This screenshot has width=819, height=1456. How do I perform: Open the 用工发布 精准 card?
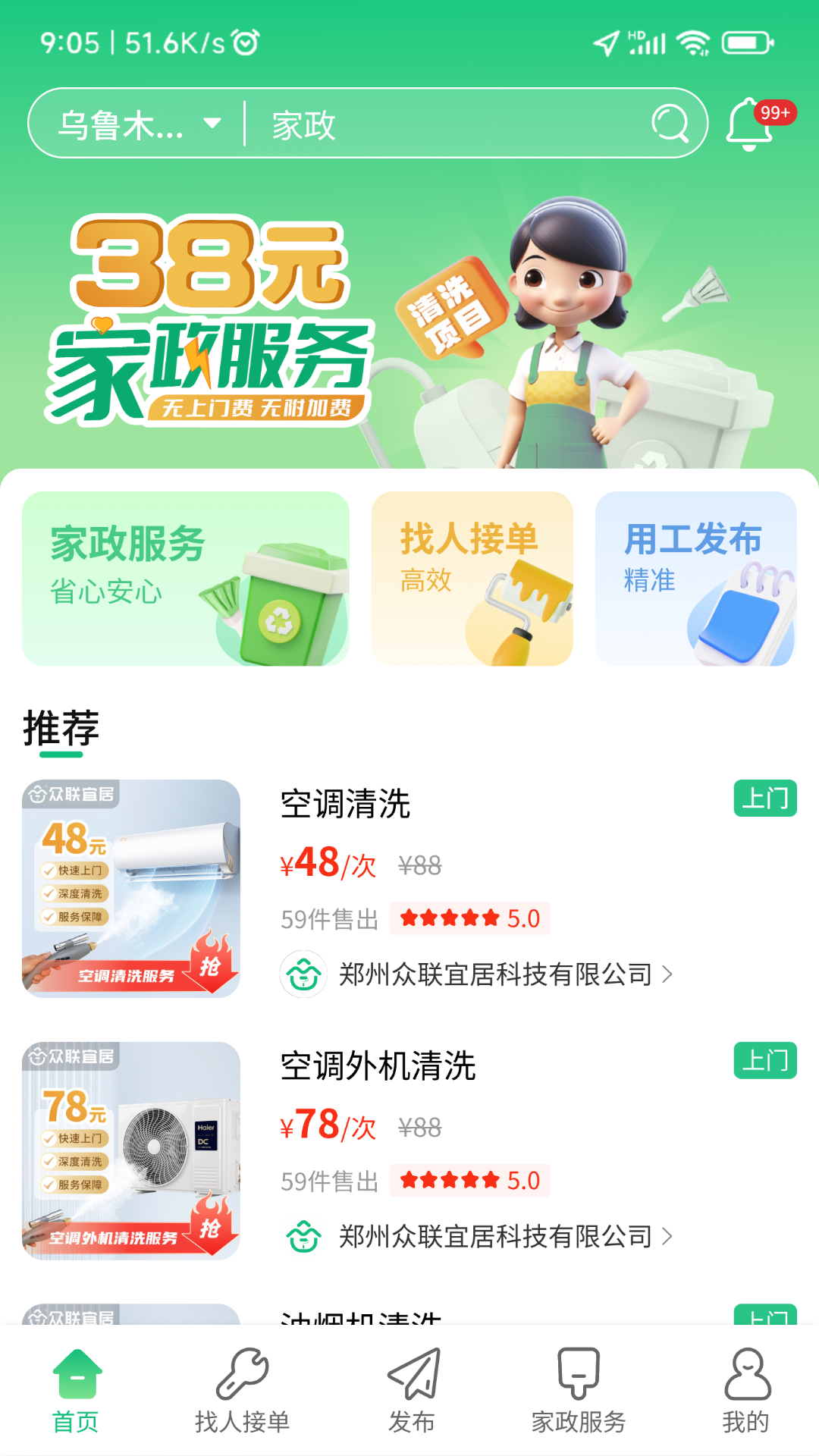(x=695, y=579)
